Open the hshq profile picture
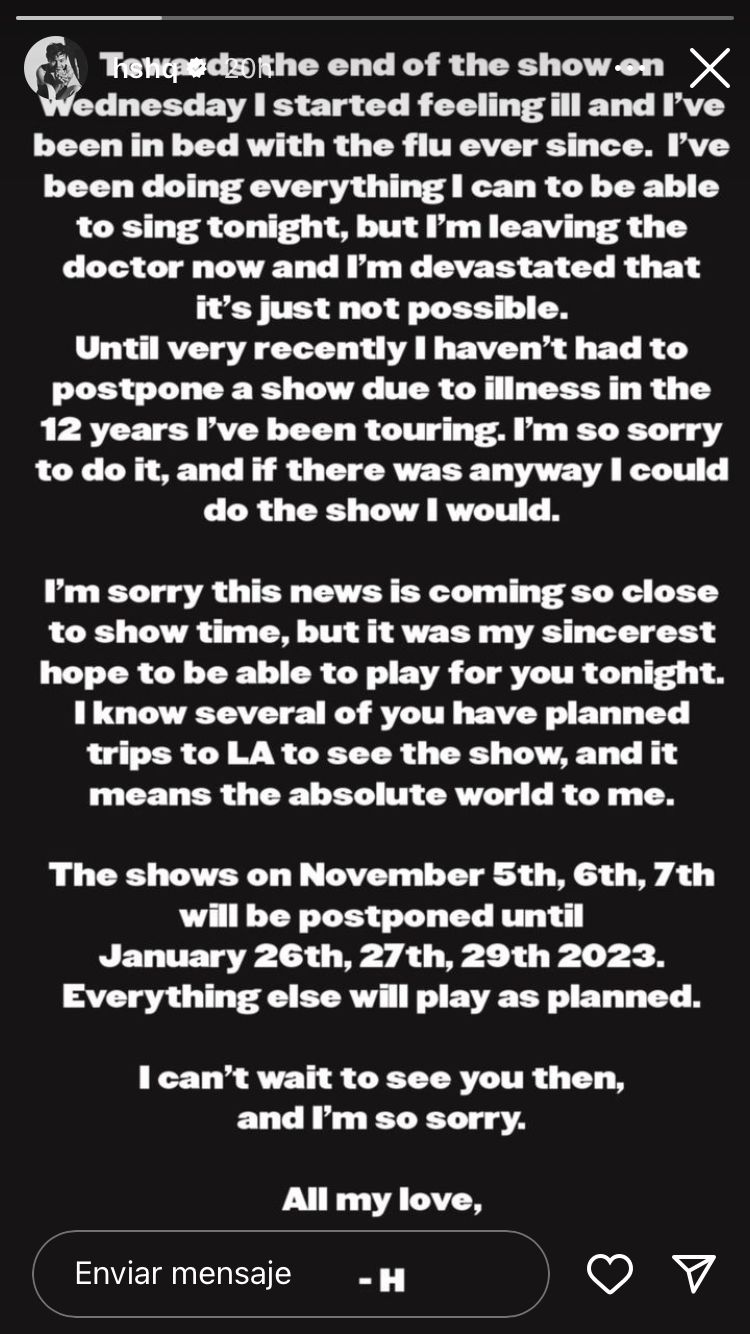 click(55, 68)
